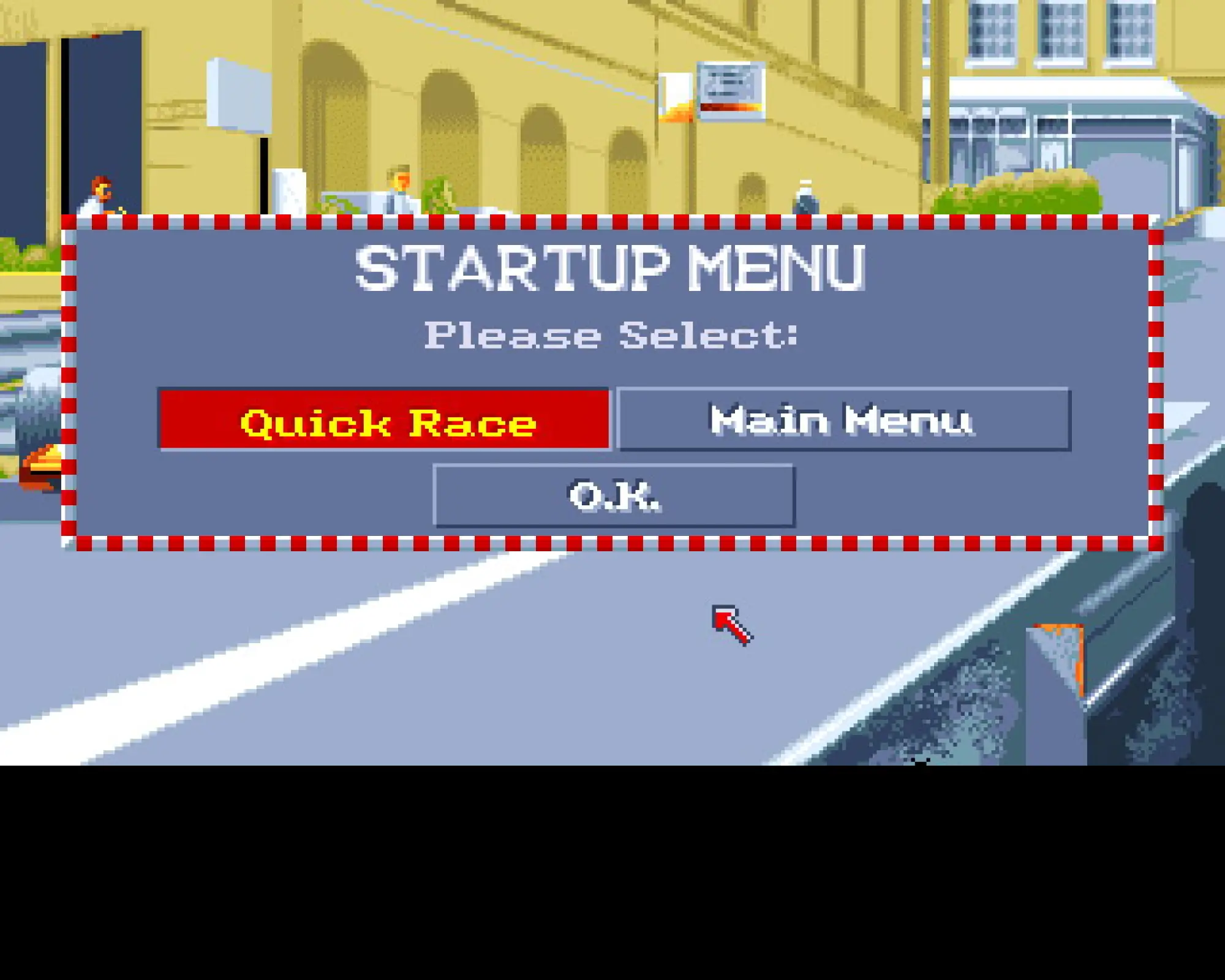
Task: Confirm selection with O.K.
Action: (614, 496)
